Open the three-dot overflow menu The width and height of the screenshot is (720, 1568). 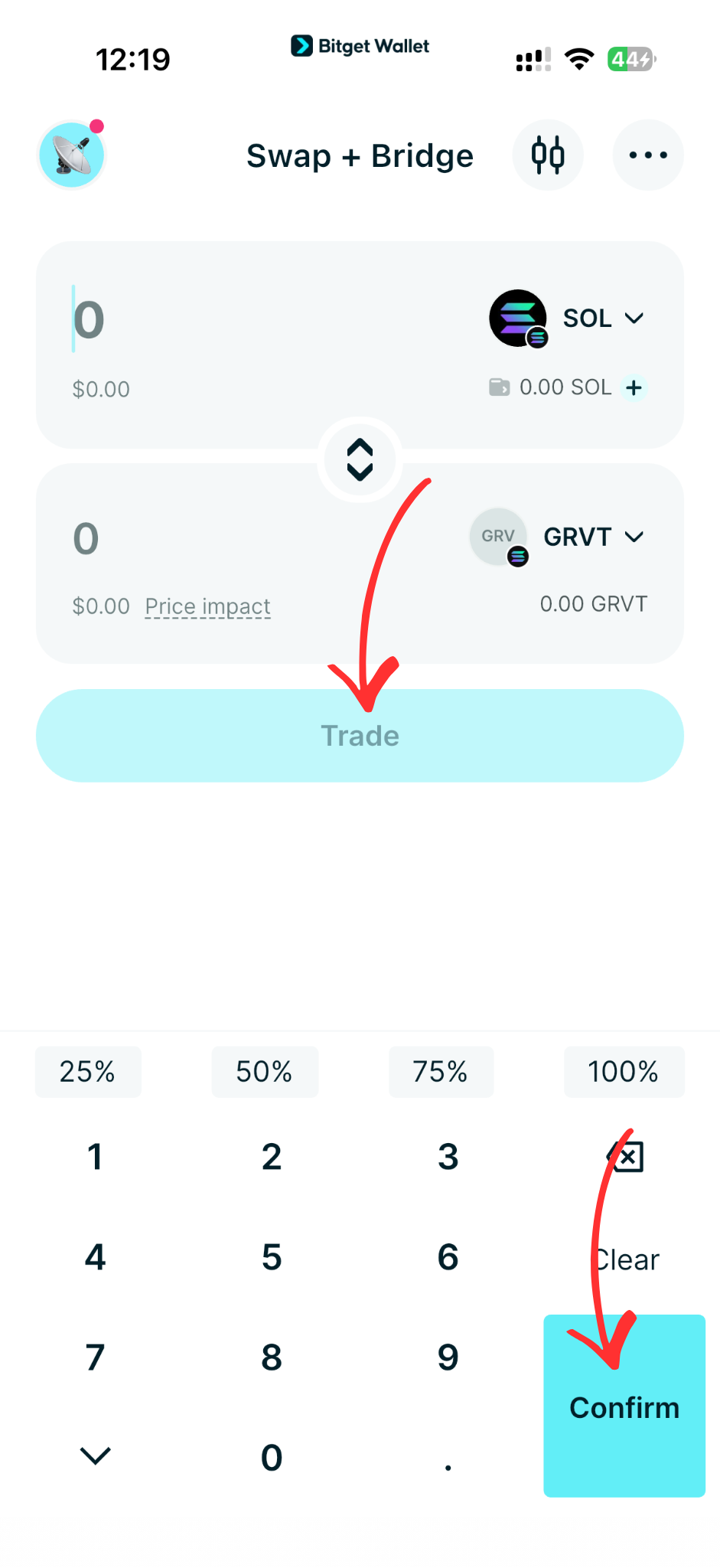coord(648,155)
